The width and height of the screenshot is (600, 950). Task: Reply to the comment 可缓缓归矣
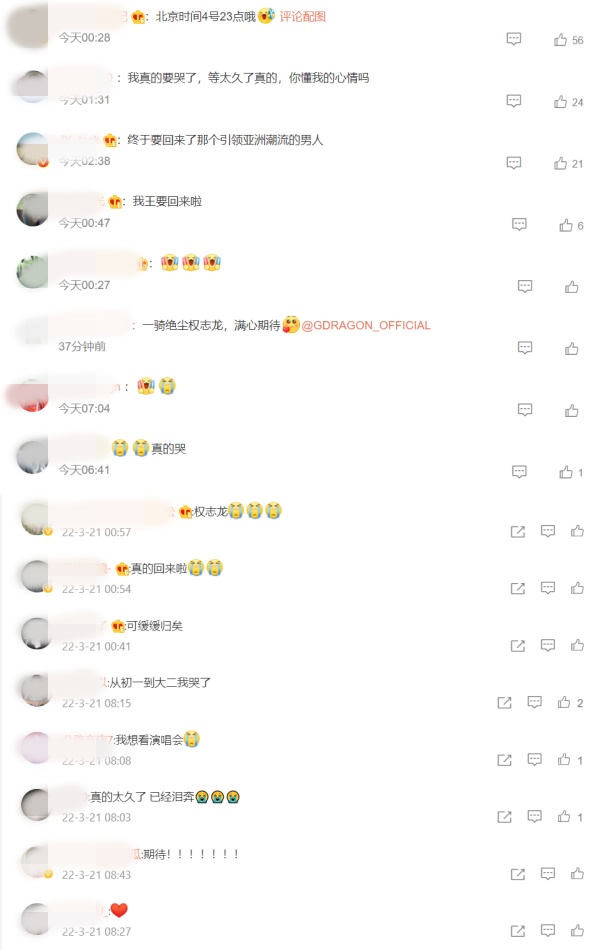548,645
